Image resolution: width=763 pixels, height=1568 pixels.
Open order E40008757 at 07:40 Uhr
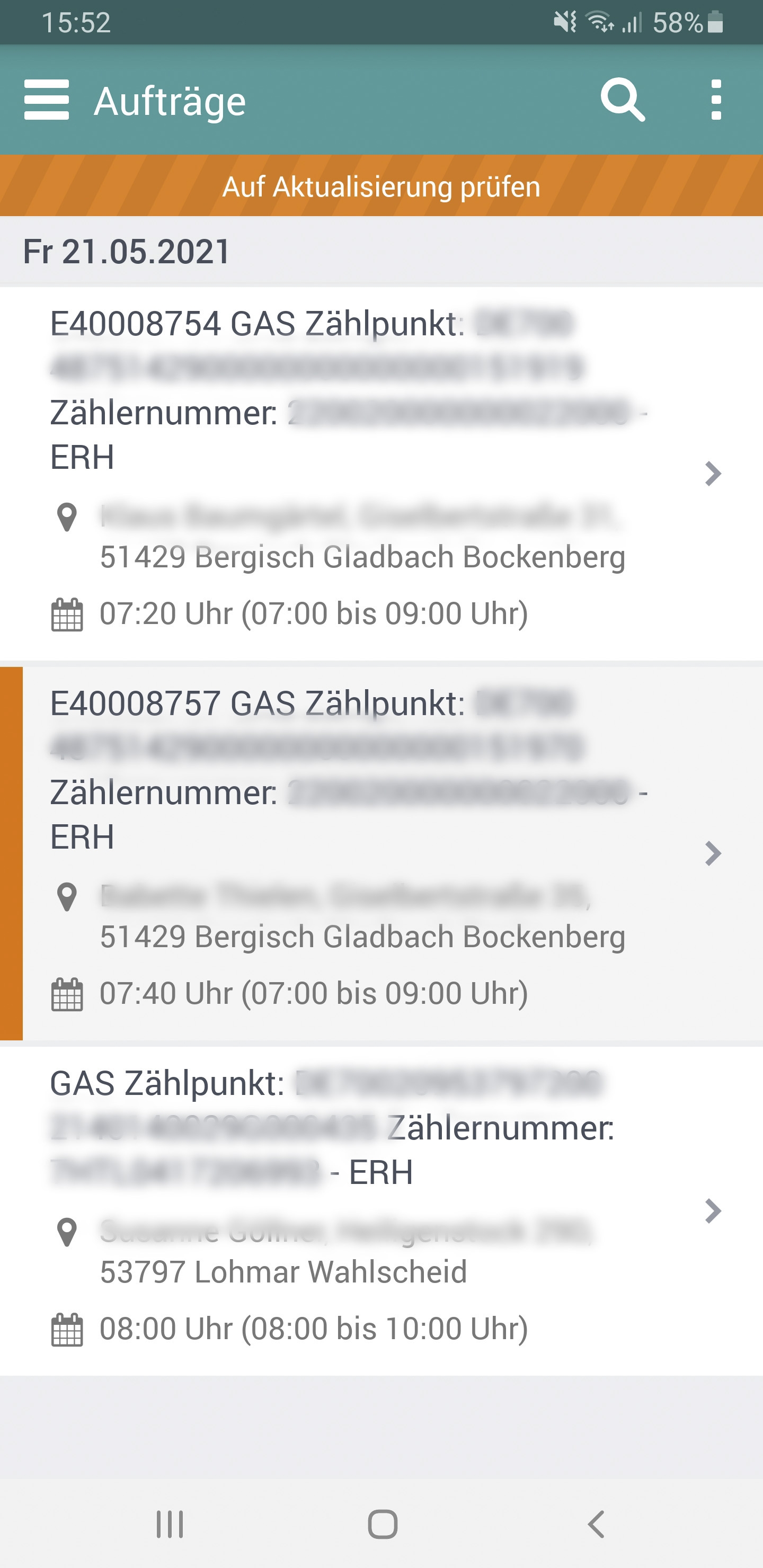[x=366, y=853]
